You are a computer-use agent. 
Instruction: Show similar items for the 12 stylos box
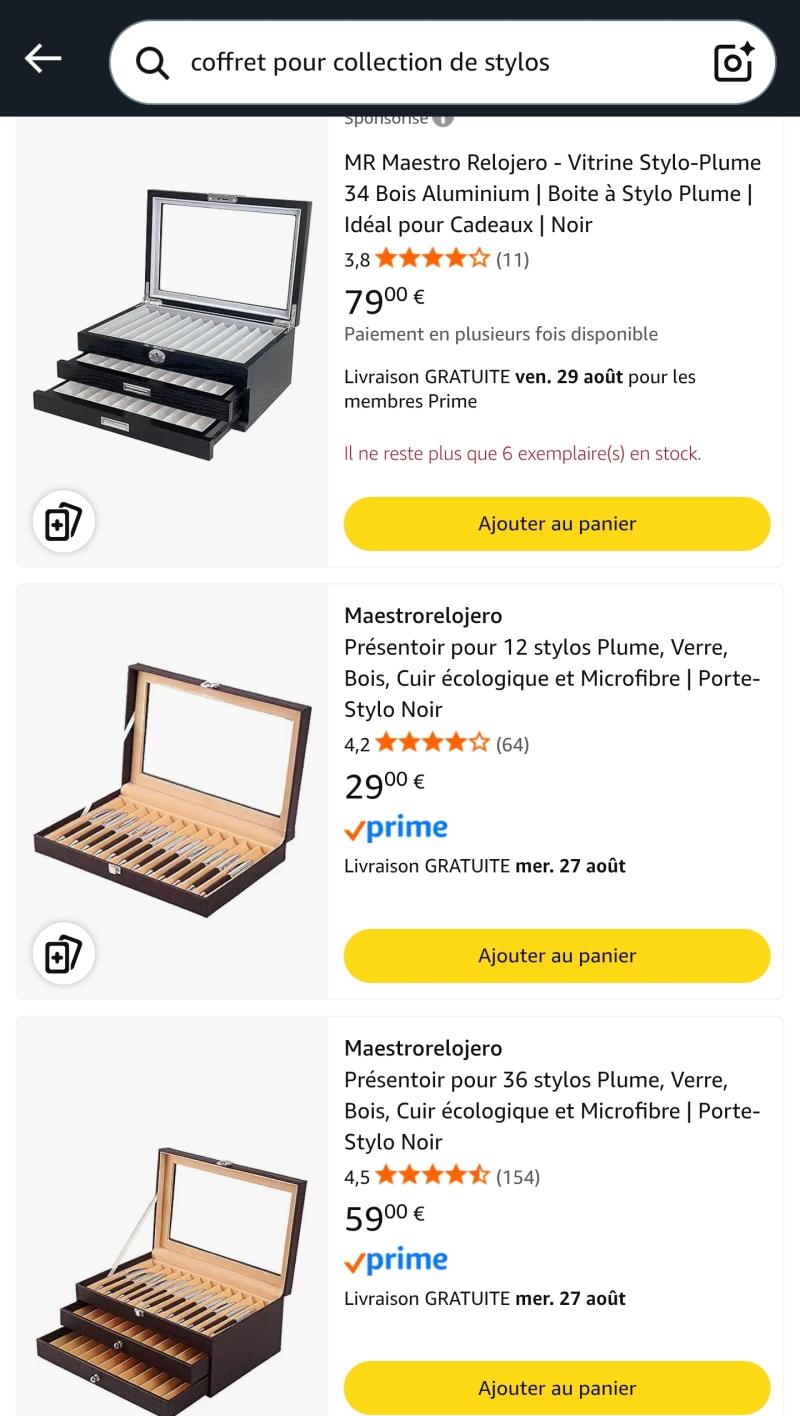(x=64, y=954)
